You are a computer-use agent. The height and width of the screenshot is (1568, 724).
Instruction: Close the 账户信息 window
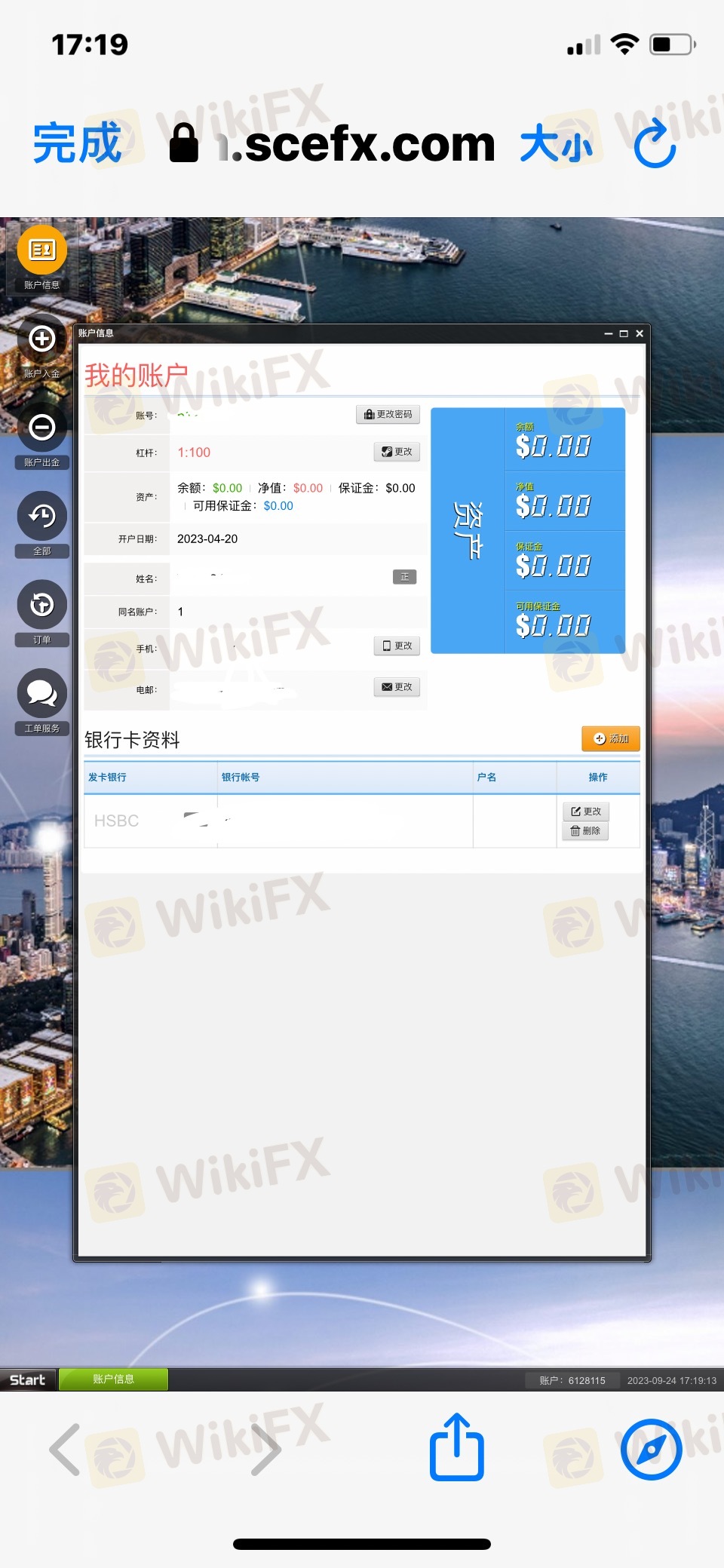640,333
